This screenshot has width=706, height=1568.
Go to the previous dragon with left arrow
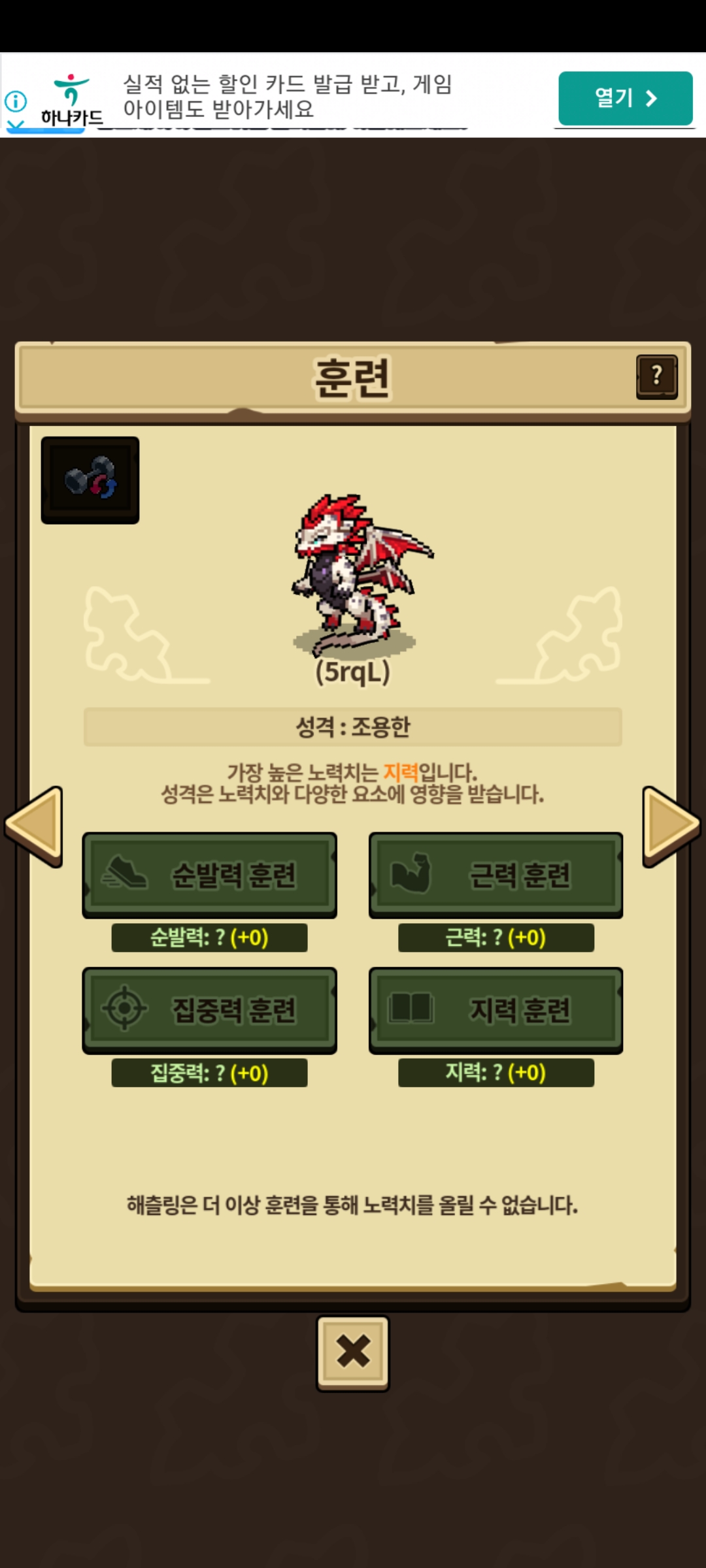point(34,826)
